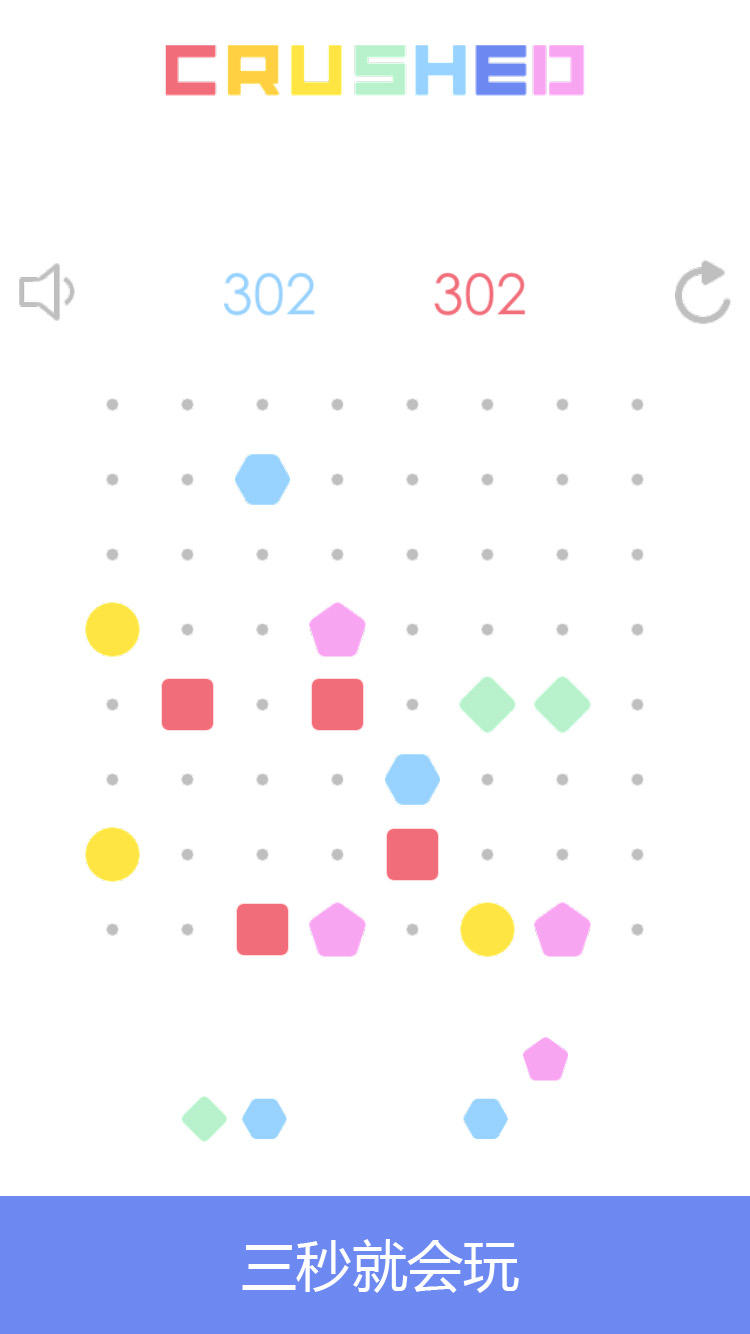Mute the game sound with the speaker icon
750x1334 pixels.
[47, 291]
